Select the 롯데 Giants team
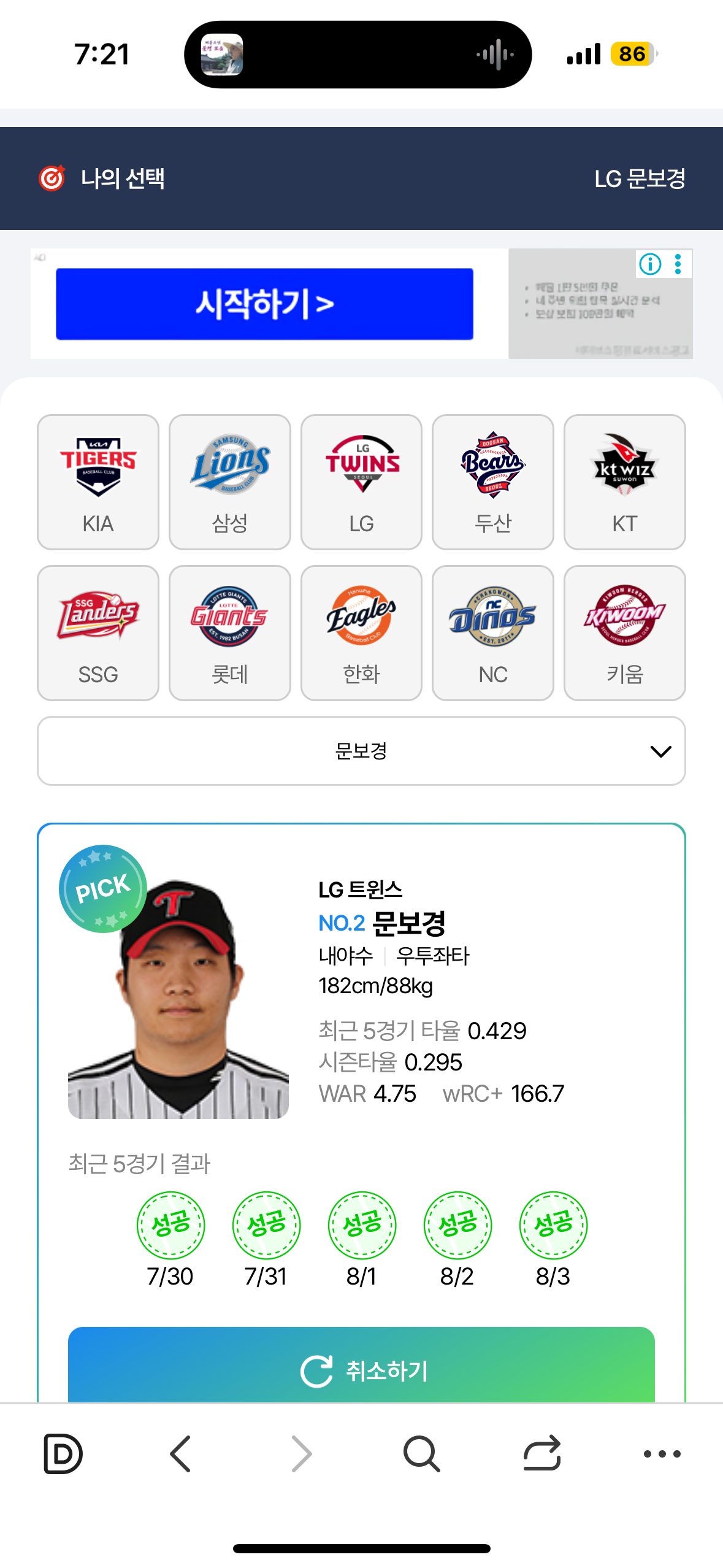 click(229, 632)
